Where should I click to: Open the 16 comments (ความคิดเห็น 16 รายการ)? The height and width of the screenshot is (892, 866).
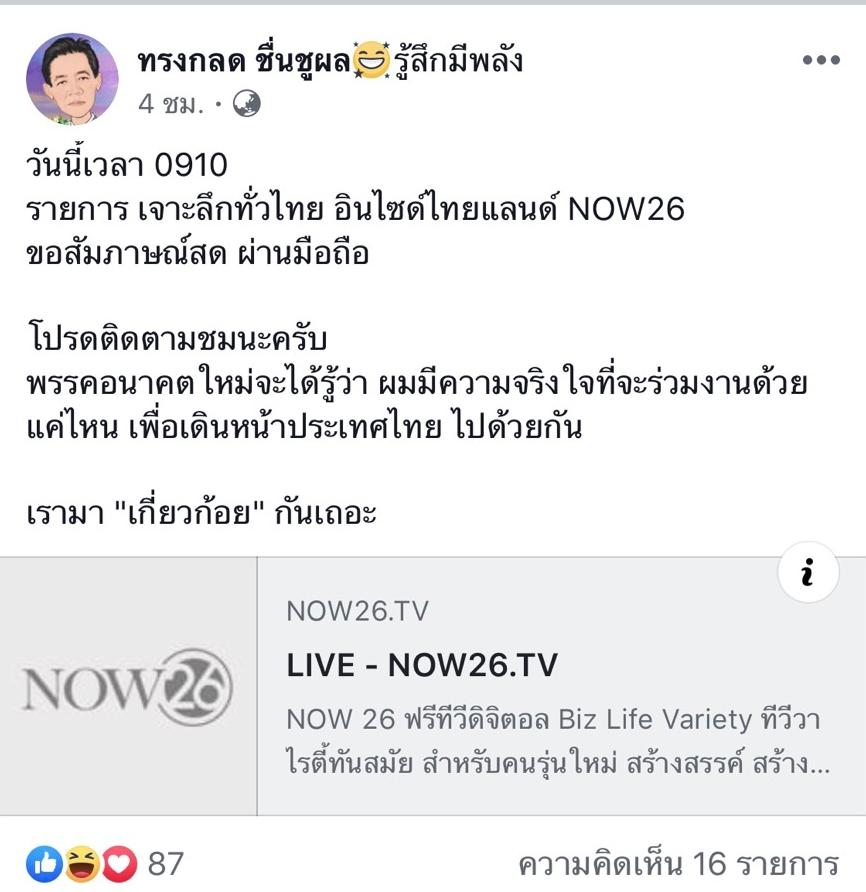point(678,862)
